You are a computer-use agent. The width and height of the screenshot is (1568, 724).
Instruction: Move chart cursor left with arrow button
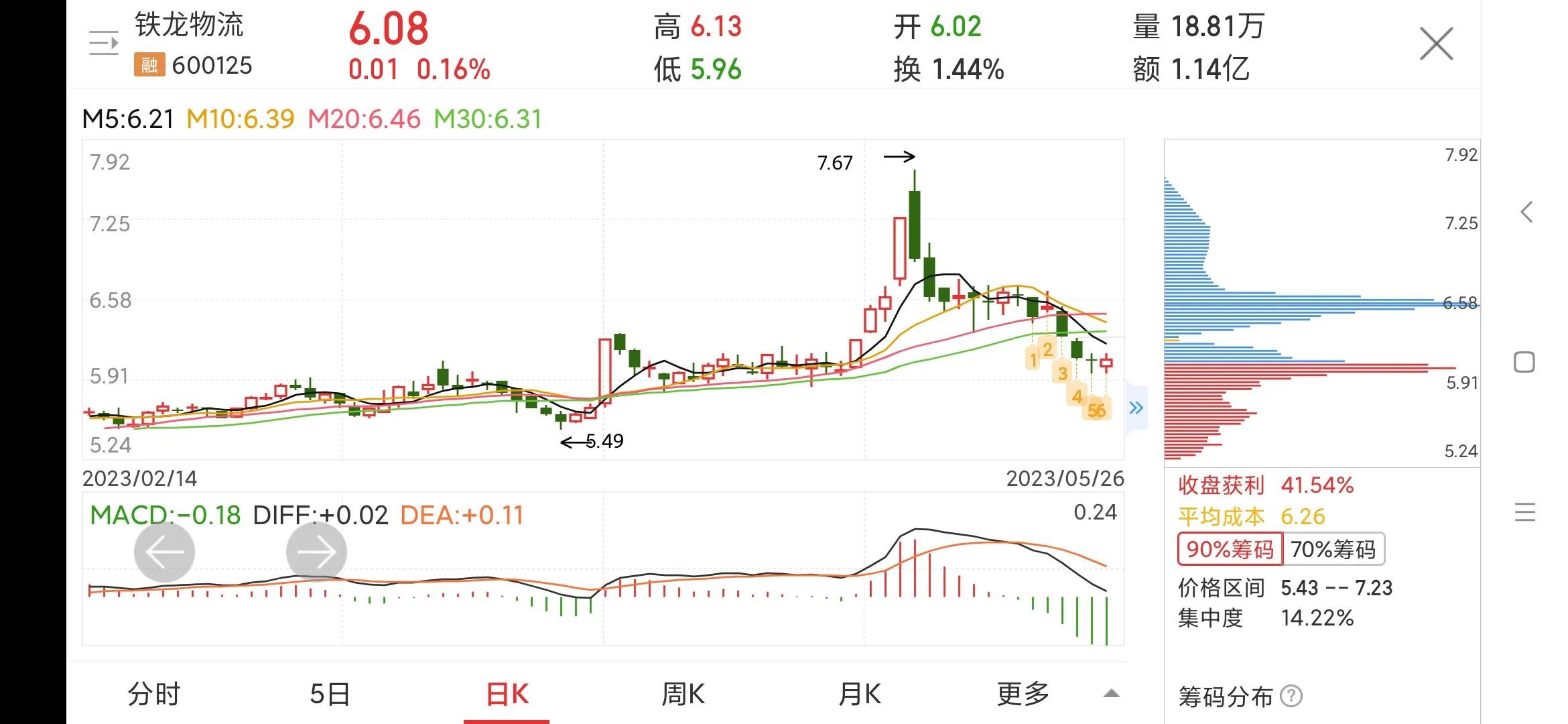(x=164, y=552)
